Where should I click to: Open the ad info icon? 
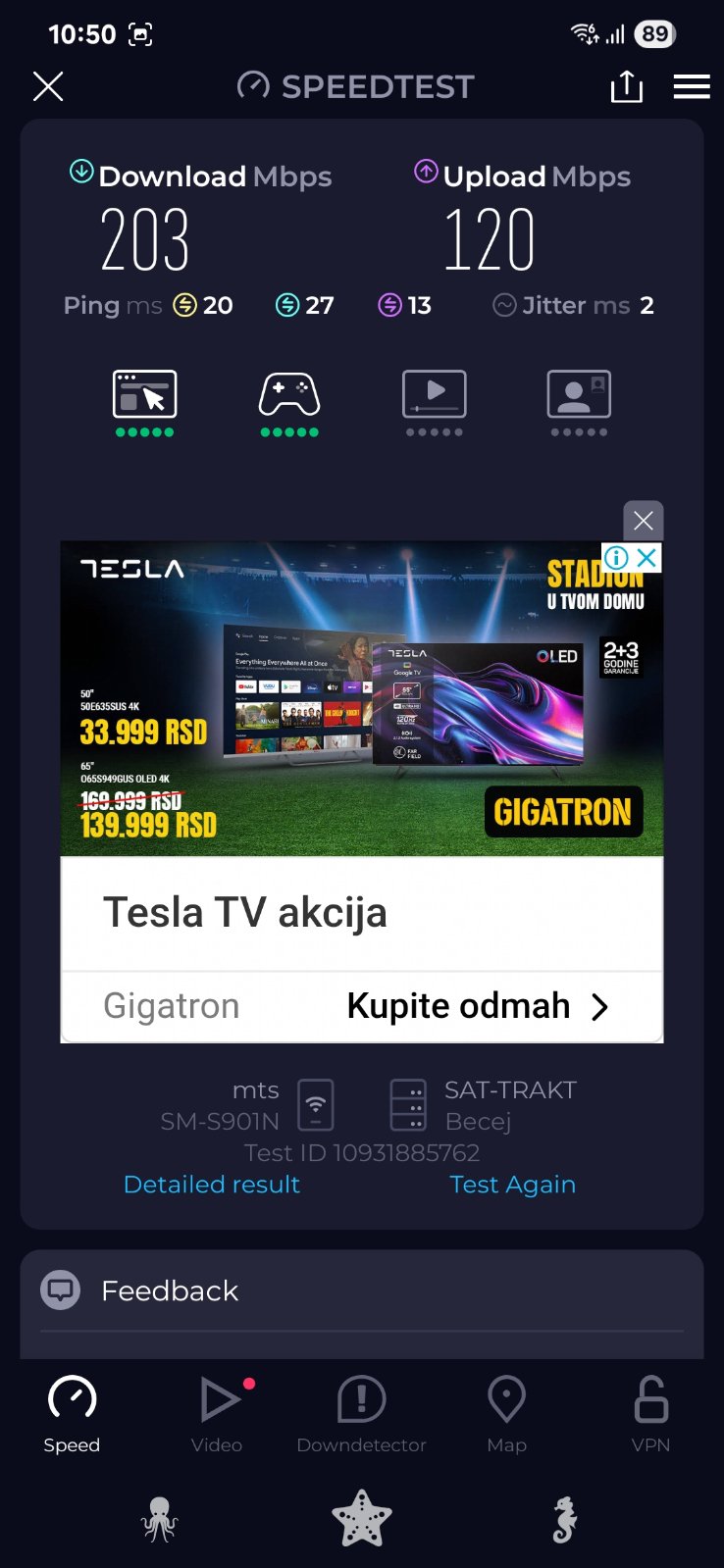[616, 558]
